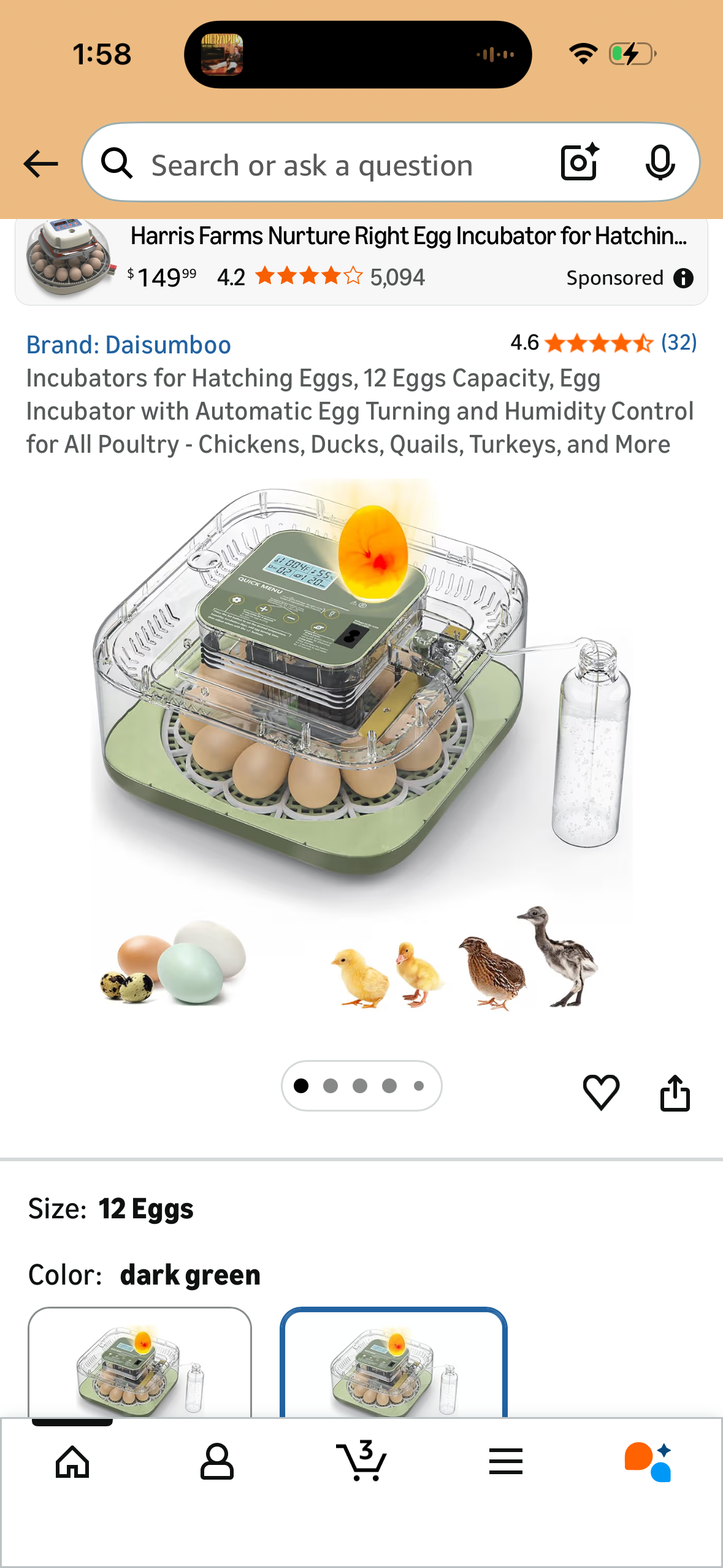
Task: Open the hamburger menu in bottom bar
Action: point(506,1462)
